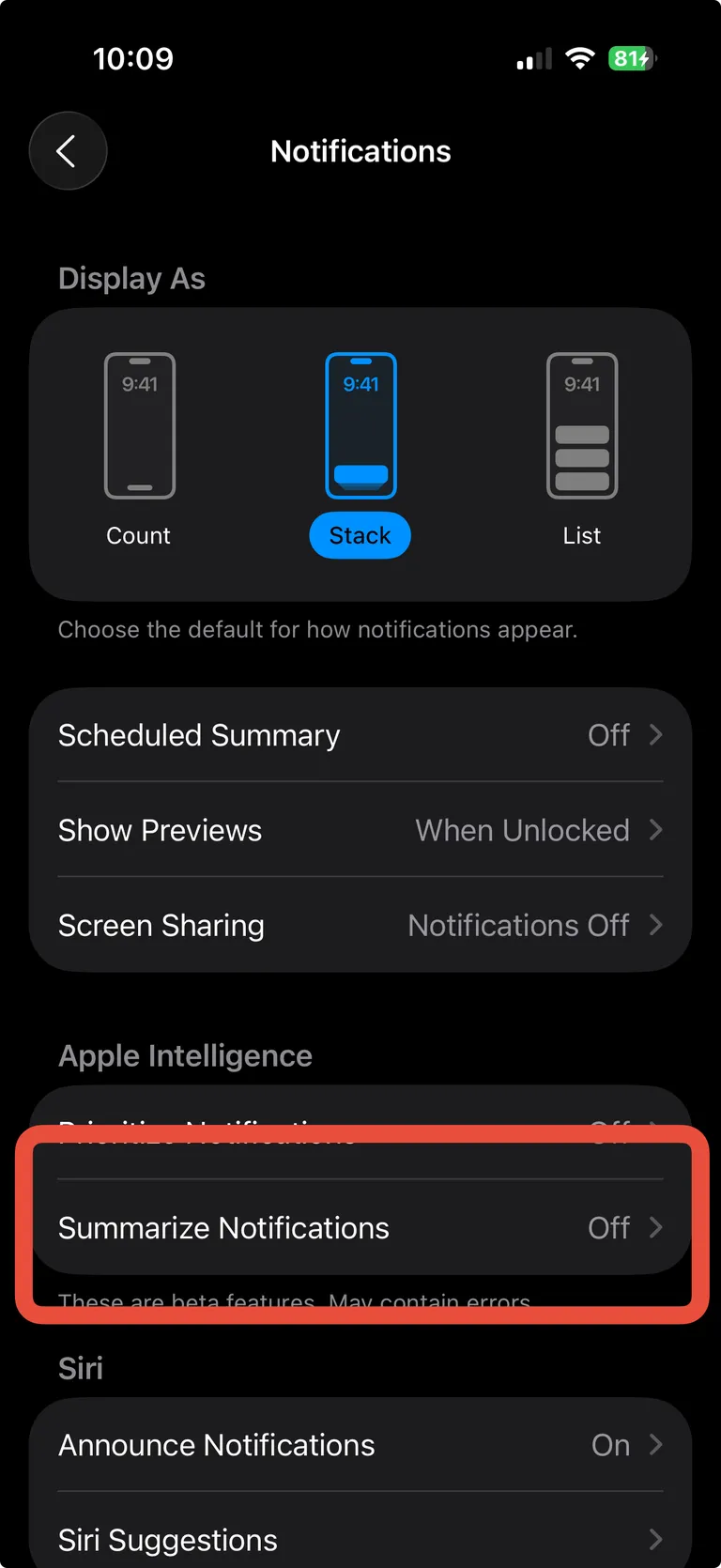Choose the Count notification style
This screenshot has width=721, height=1568.
139,535
